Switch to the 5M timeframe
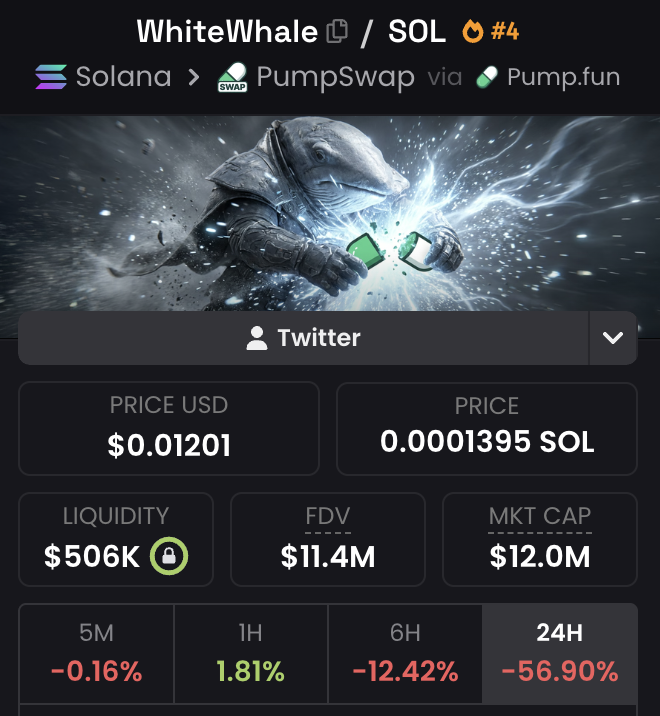Image resolution: width=660 pixels, height=716 pixels. click(x=97, y=654)
